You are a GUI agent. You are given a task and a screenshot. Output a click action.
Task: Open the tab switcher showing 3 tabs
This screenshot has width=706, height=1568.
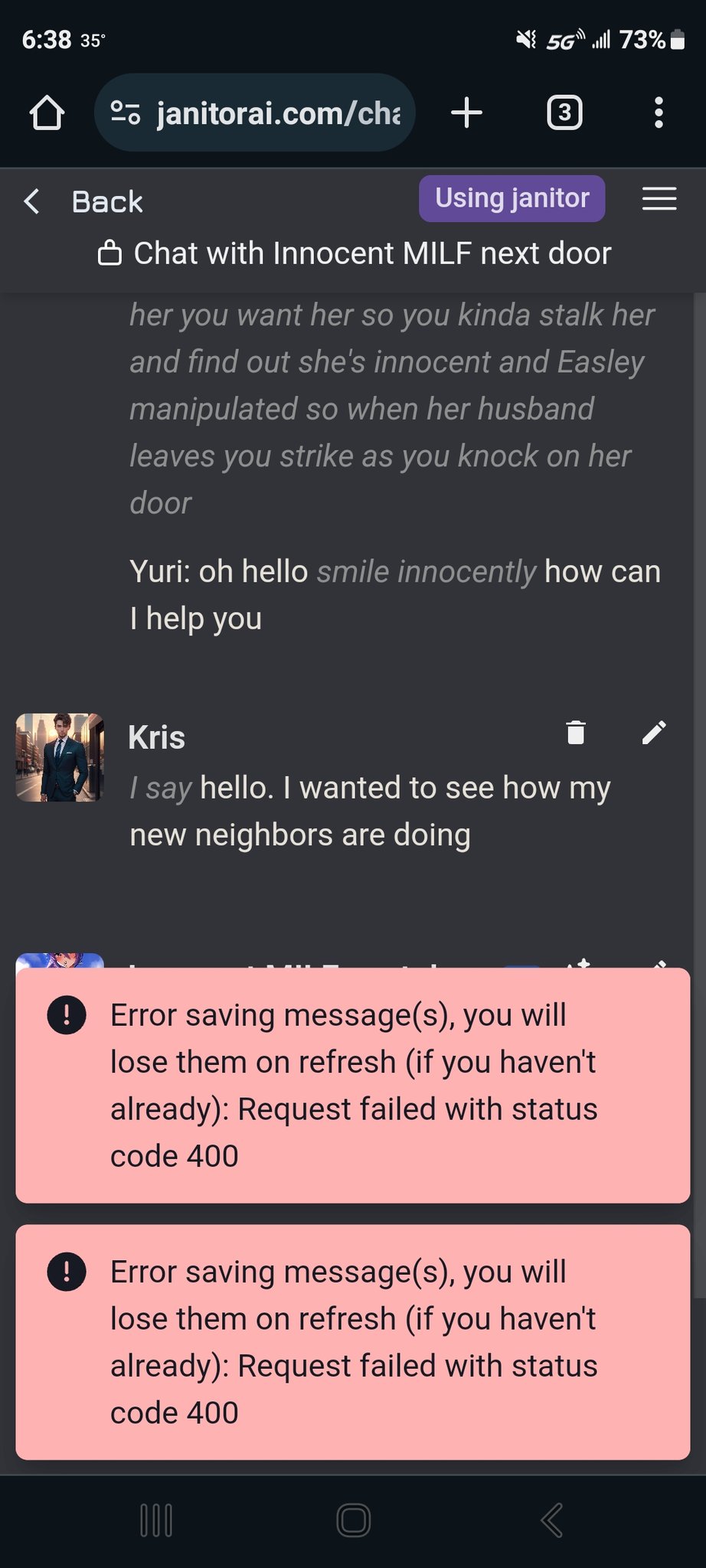click(x=564, y=113)
